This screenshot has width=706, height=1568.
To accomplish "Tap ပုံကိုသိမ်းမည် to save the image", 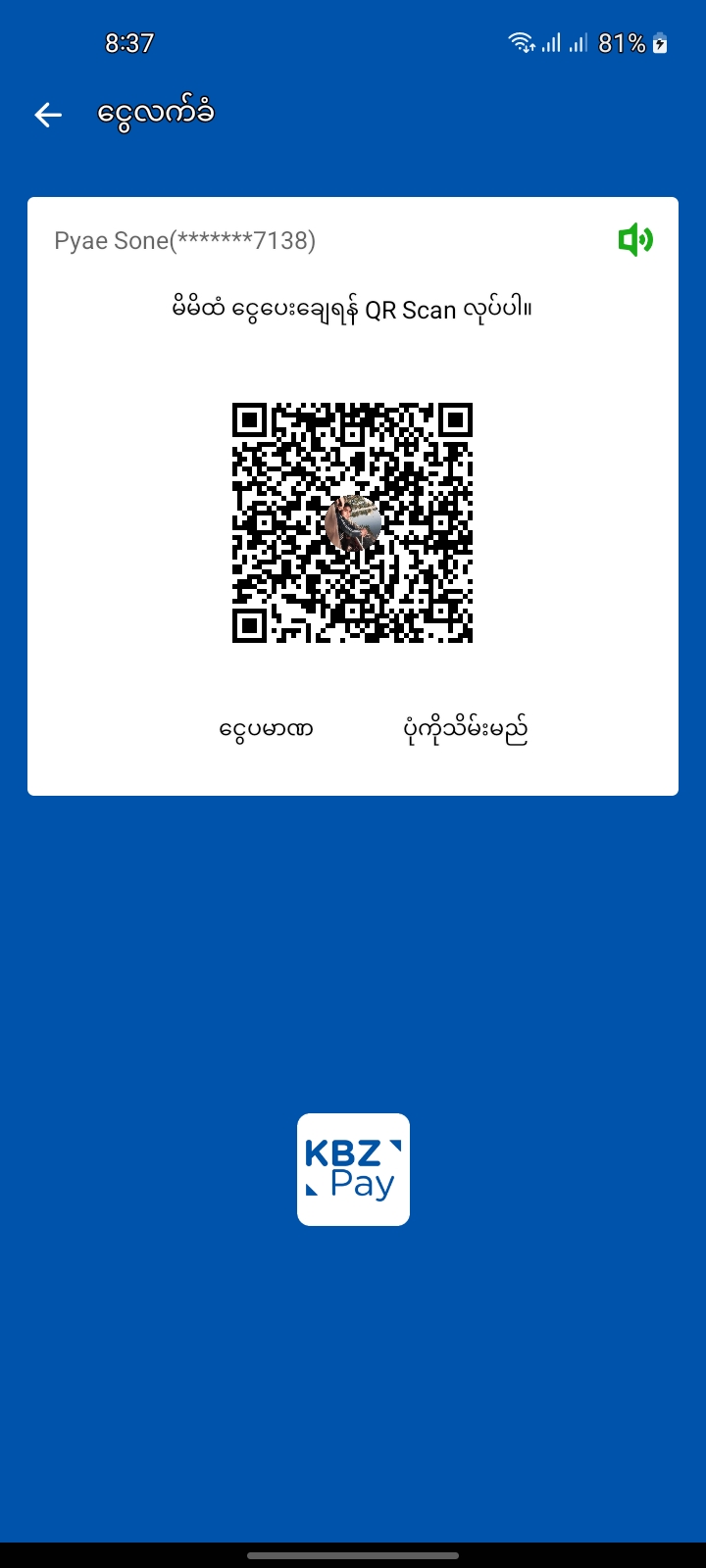I will pyautogui.click(x=465, y=730).
